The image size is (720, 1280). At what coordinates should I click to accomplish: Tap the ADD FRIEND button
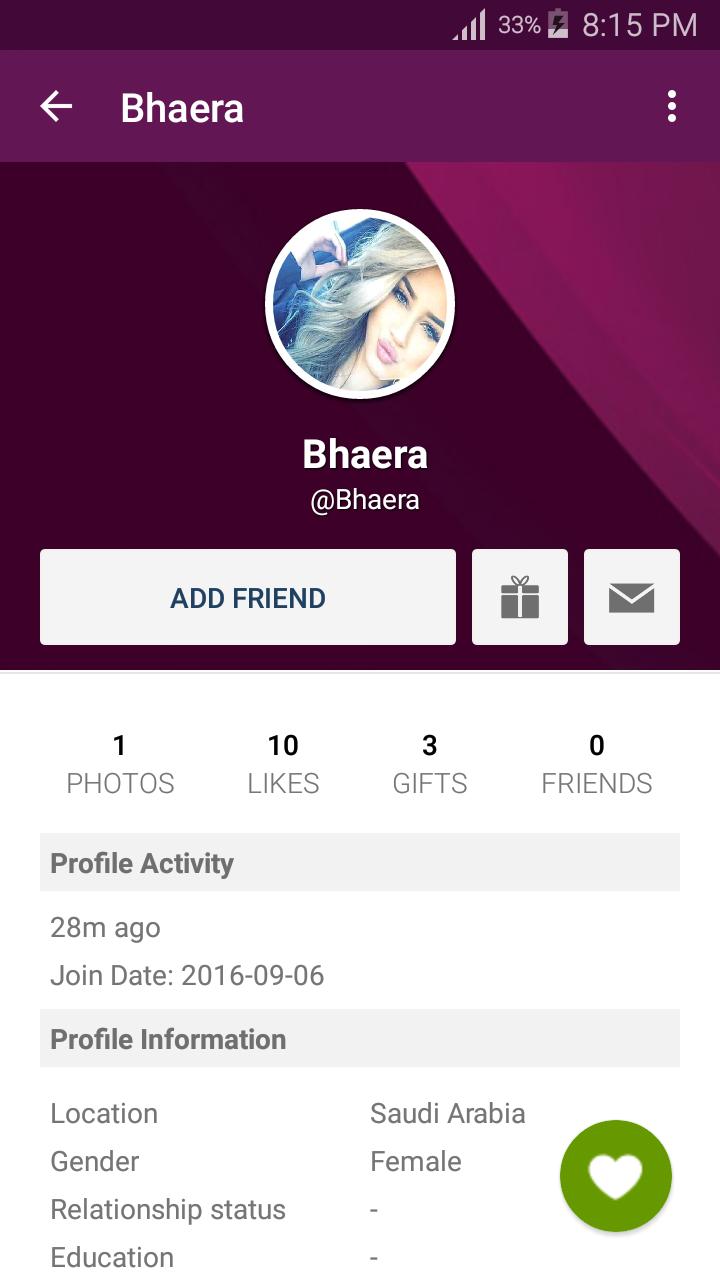[248, 597]
